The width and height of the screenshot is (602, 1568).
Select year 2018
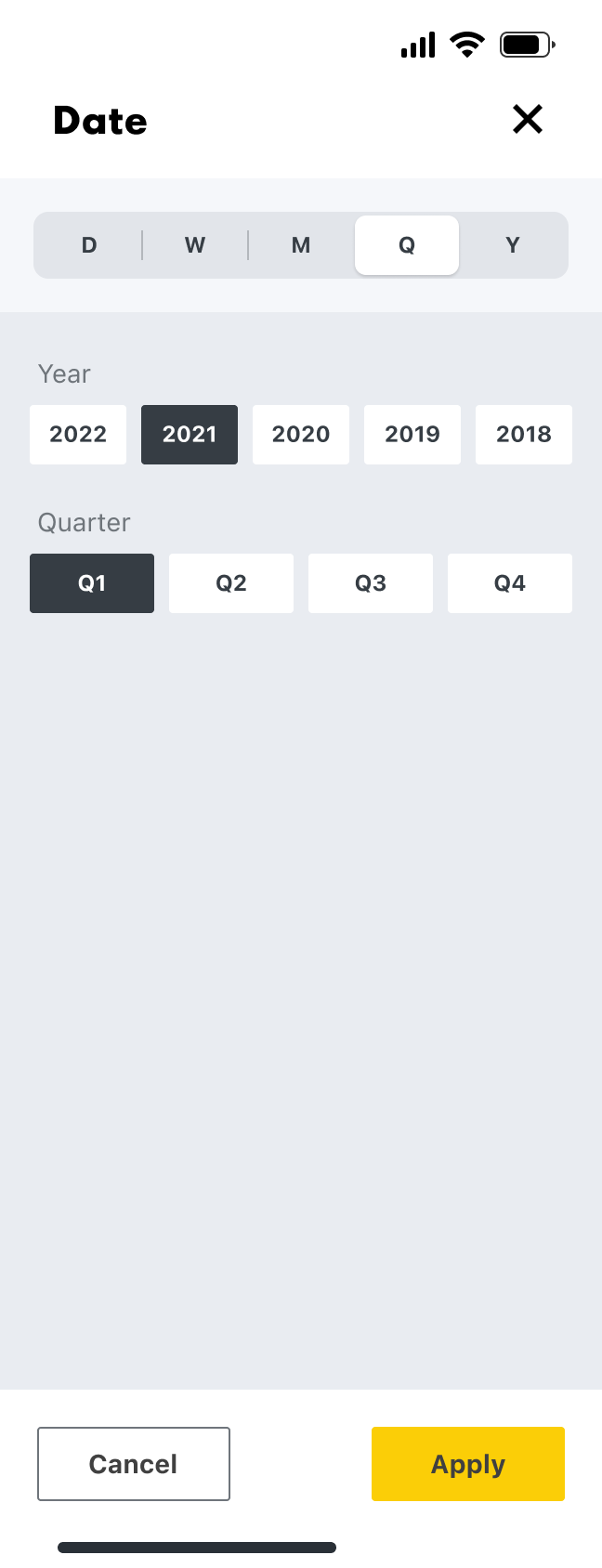[x=524, y=435]
